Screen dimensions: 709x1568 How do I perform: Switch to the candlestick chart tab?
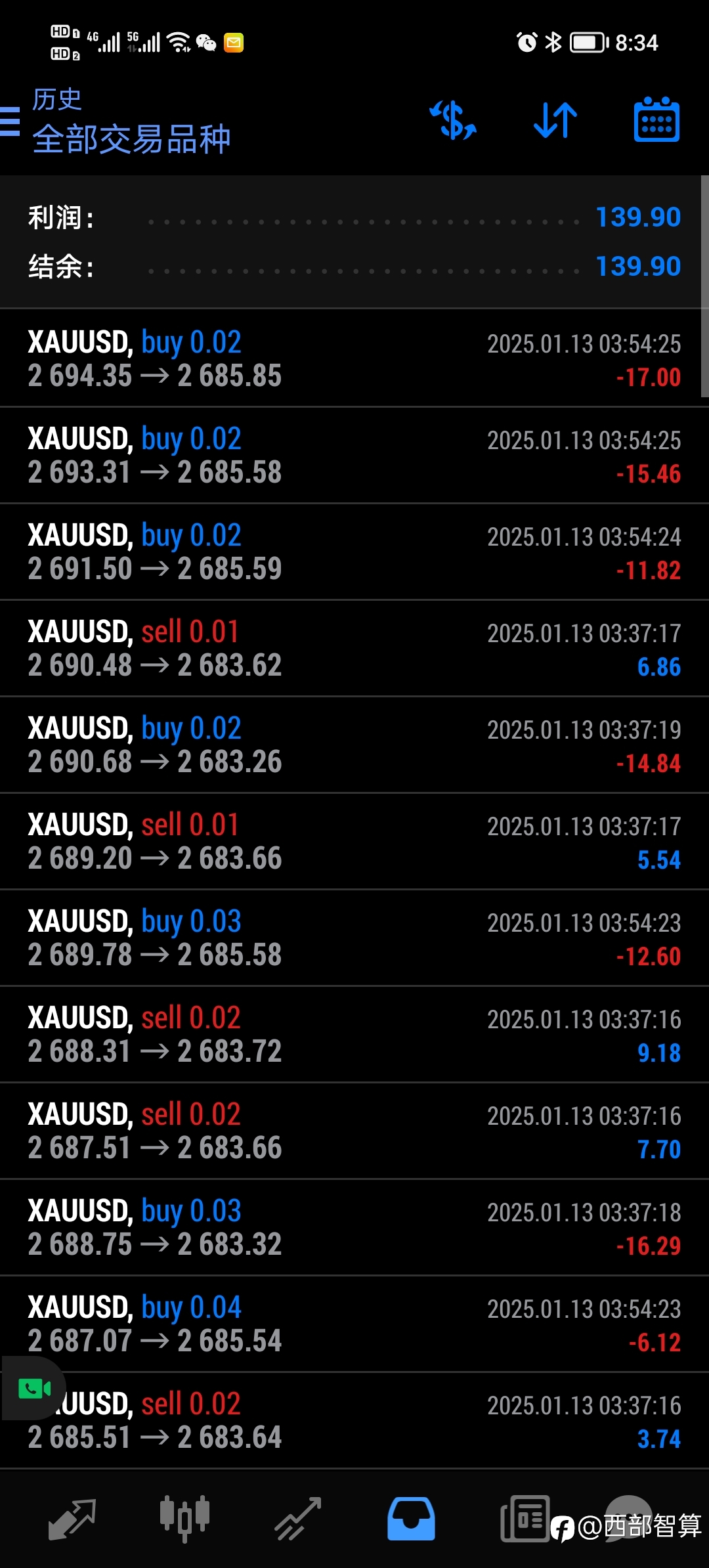pyautogui.click(x=185, y=1519)
